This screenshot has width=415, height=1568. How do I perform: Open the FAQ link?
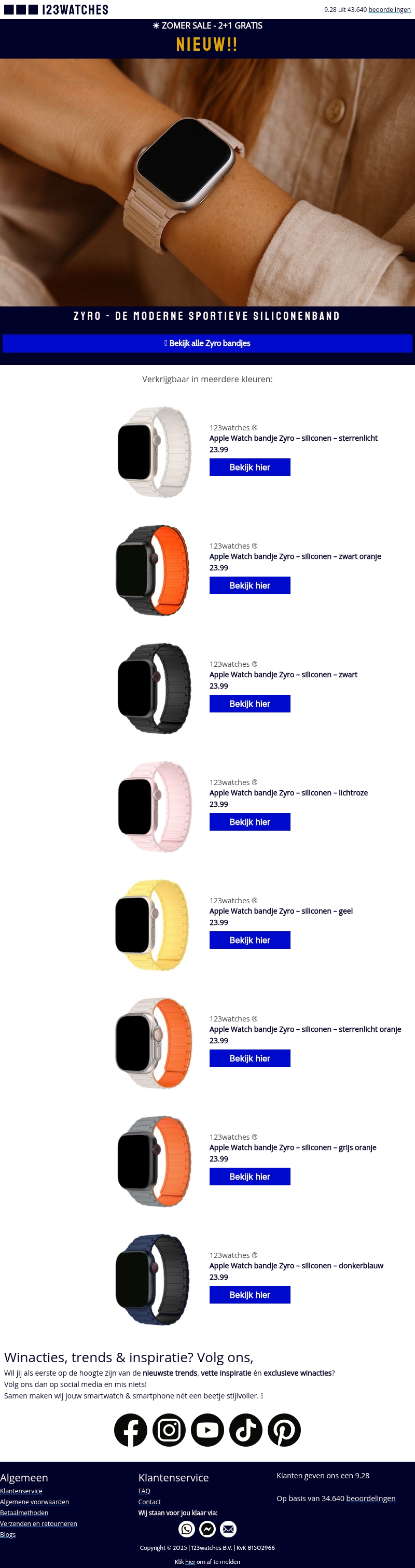pos(144,1491)
